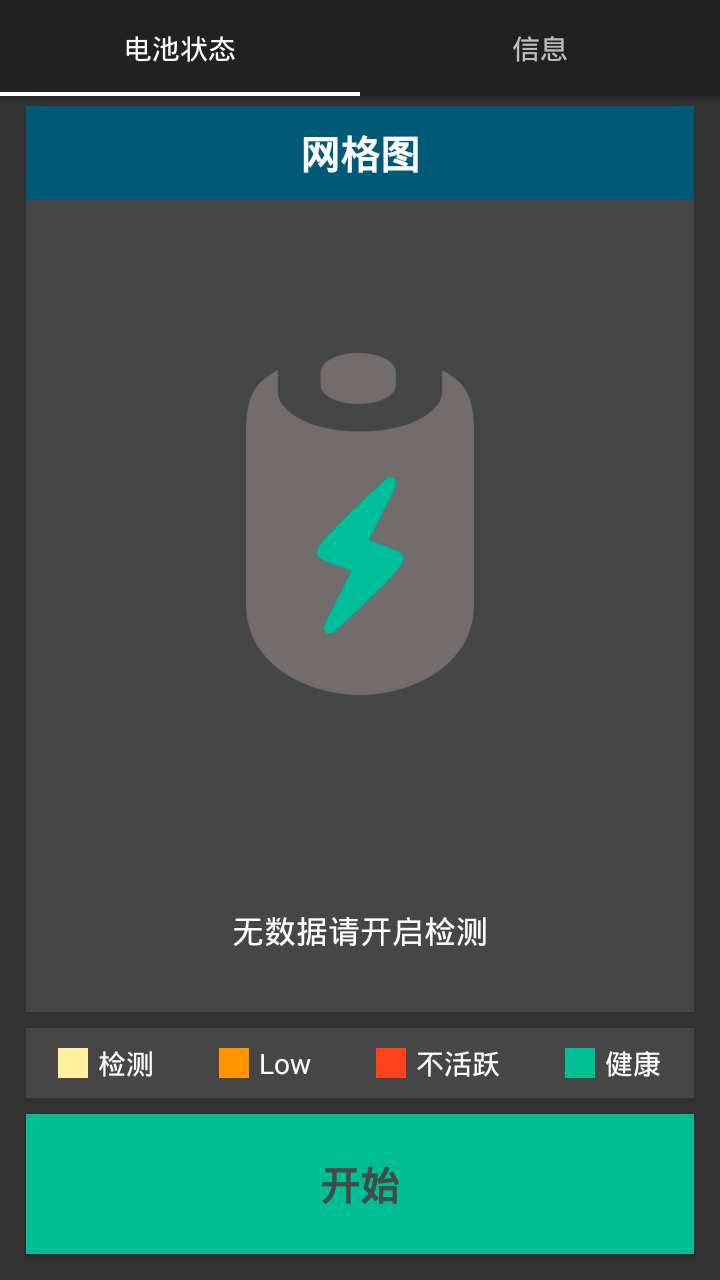
Task: Switch to the 信息 tab
Action: [x=539, y=47]
